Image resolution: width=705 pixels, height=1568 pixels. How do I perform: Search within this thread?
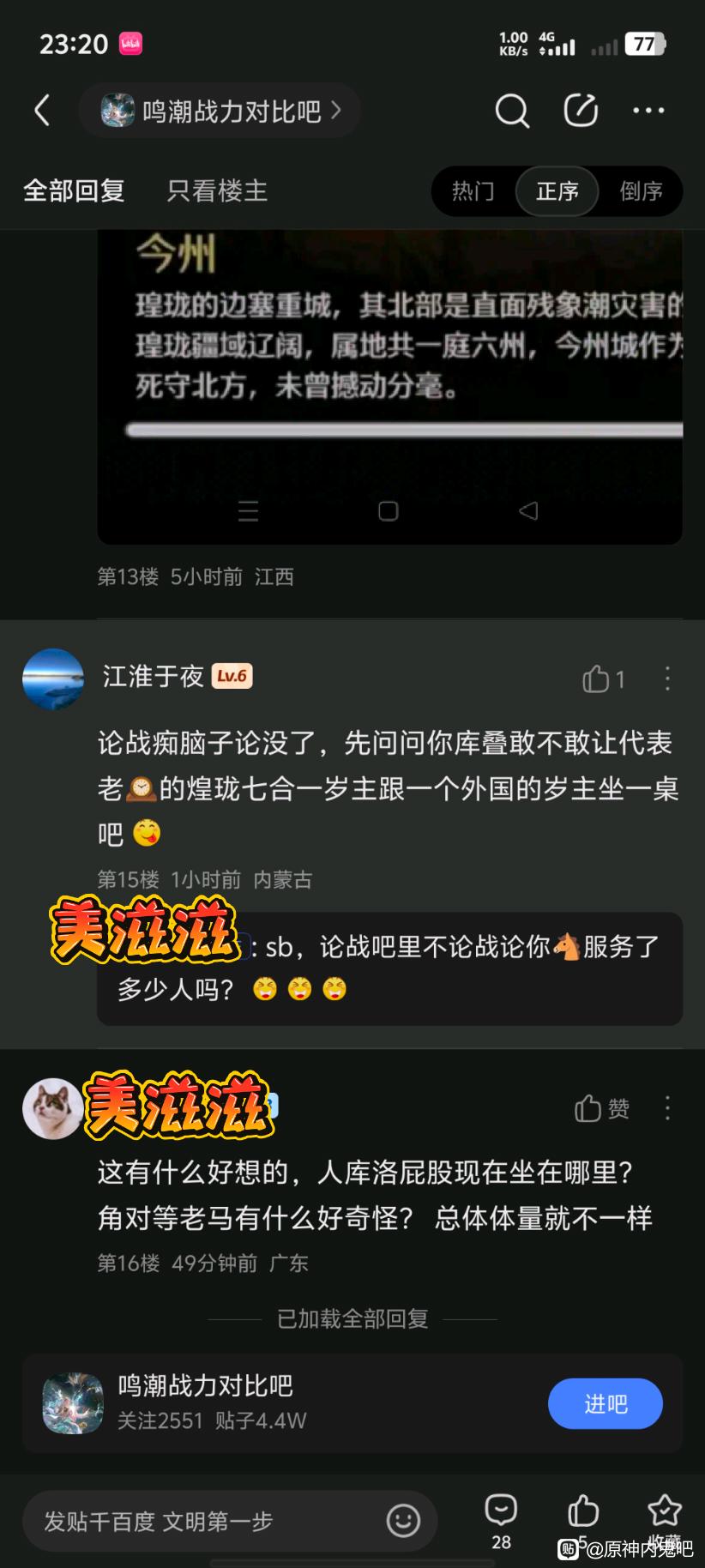512,111
